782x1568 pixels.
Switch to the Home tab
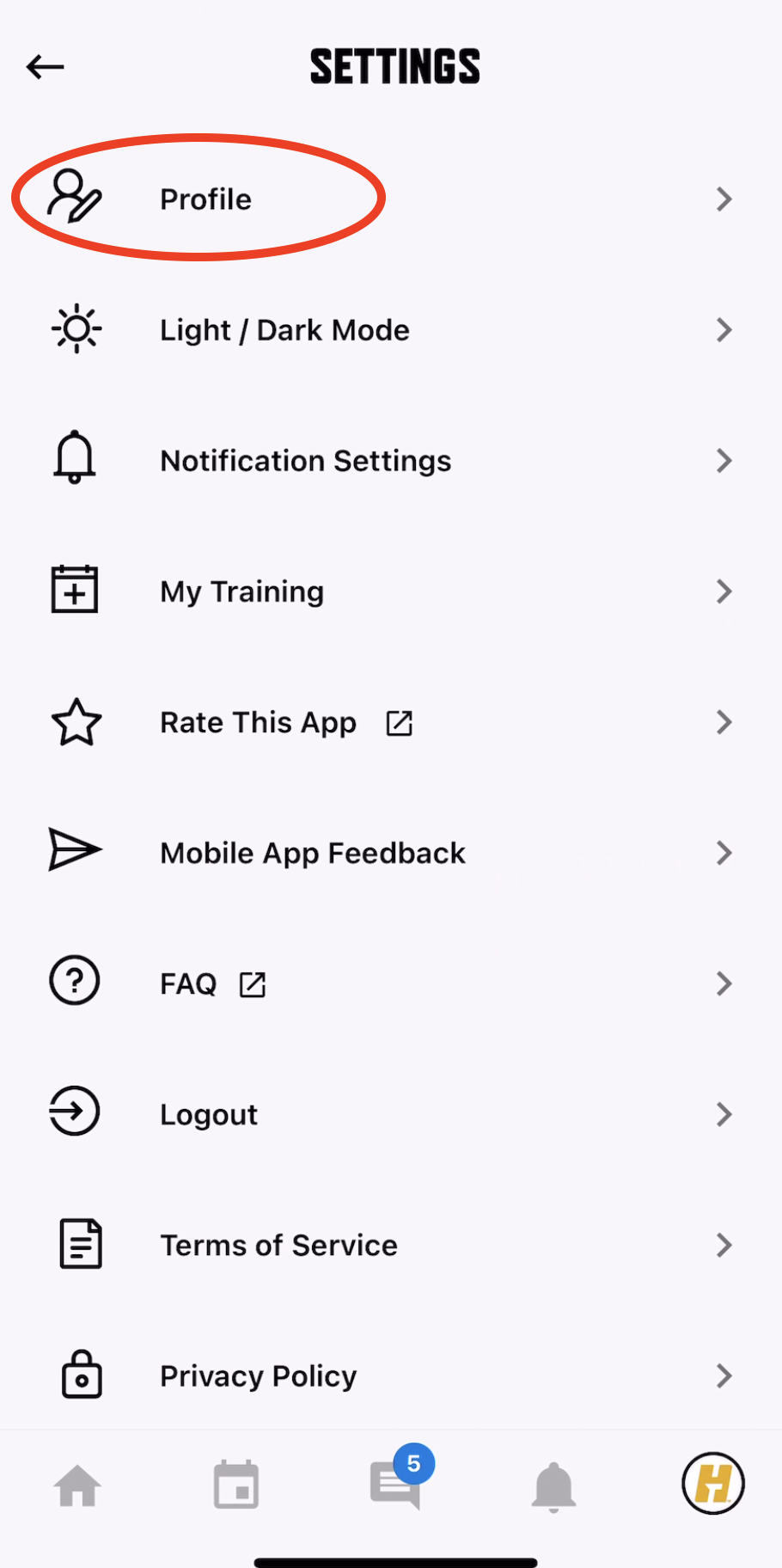[77, 1485]
